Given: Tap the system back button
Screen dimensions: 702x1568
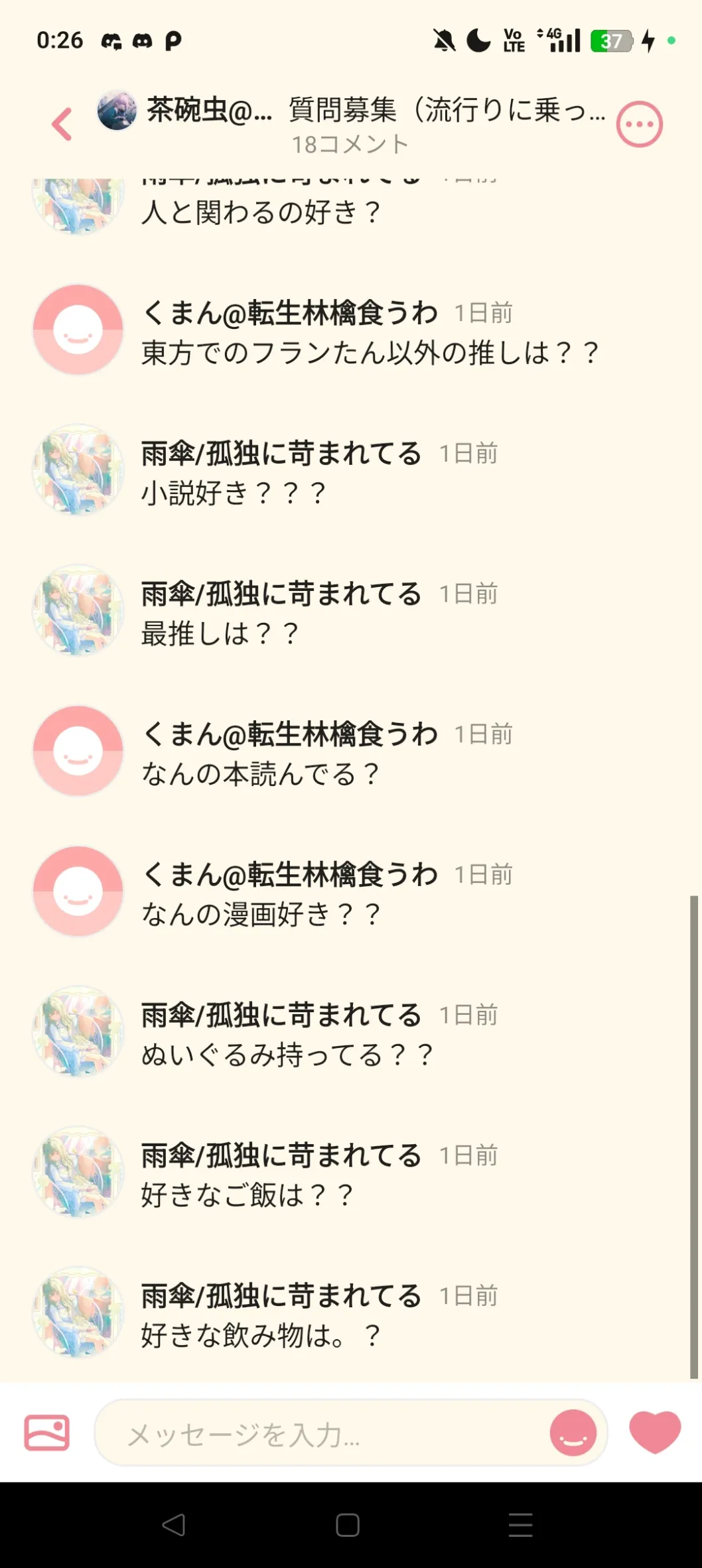Looking at the screenshot, I should click(174, 1525).
